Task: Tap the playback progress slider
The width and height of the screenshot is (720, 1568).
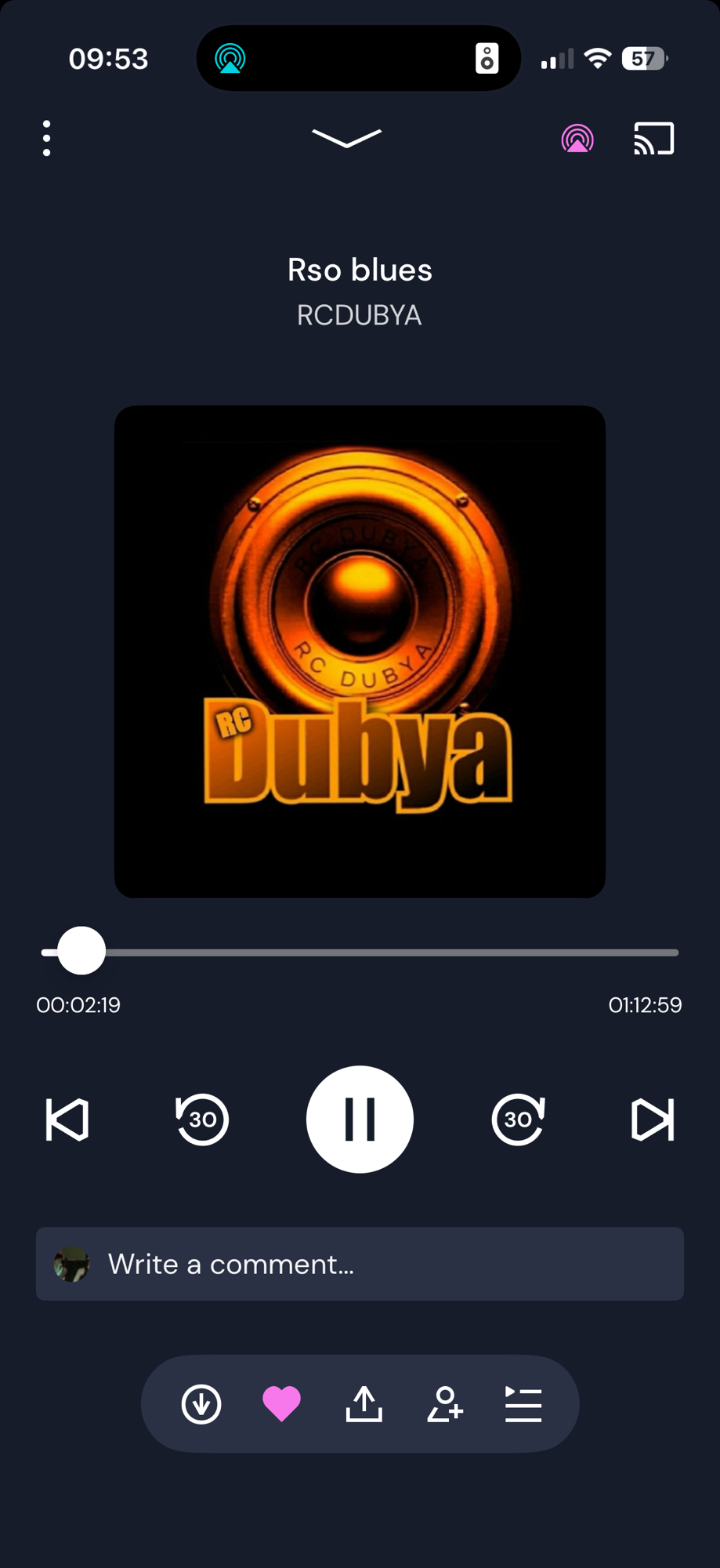Action: [x=360, y=952]
